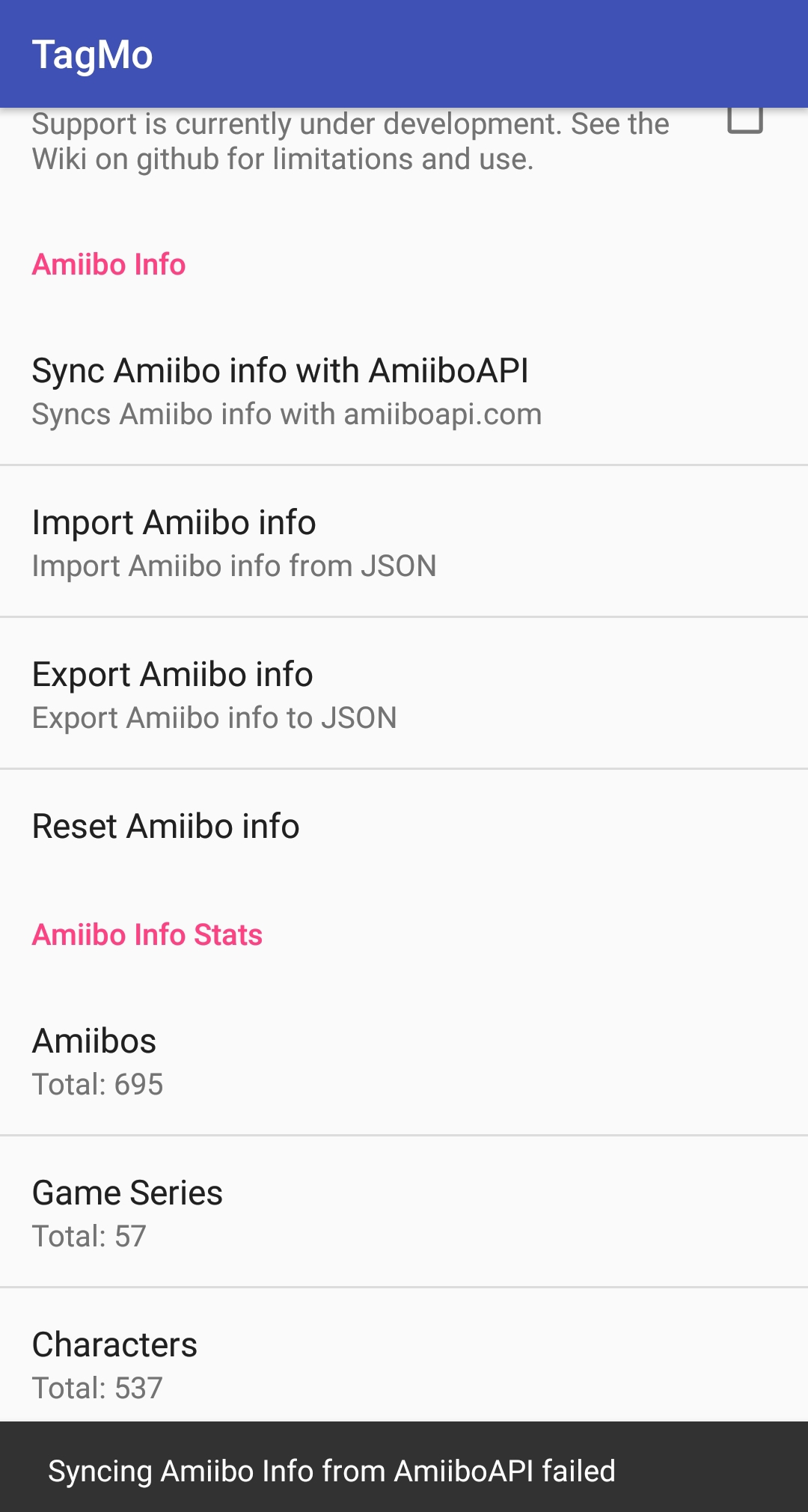Tap the Amiibo Info section header
The height and width of the screenshot is (1512, 808).
108,263
